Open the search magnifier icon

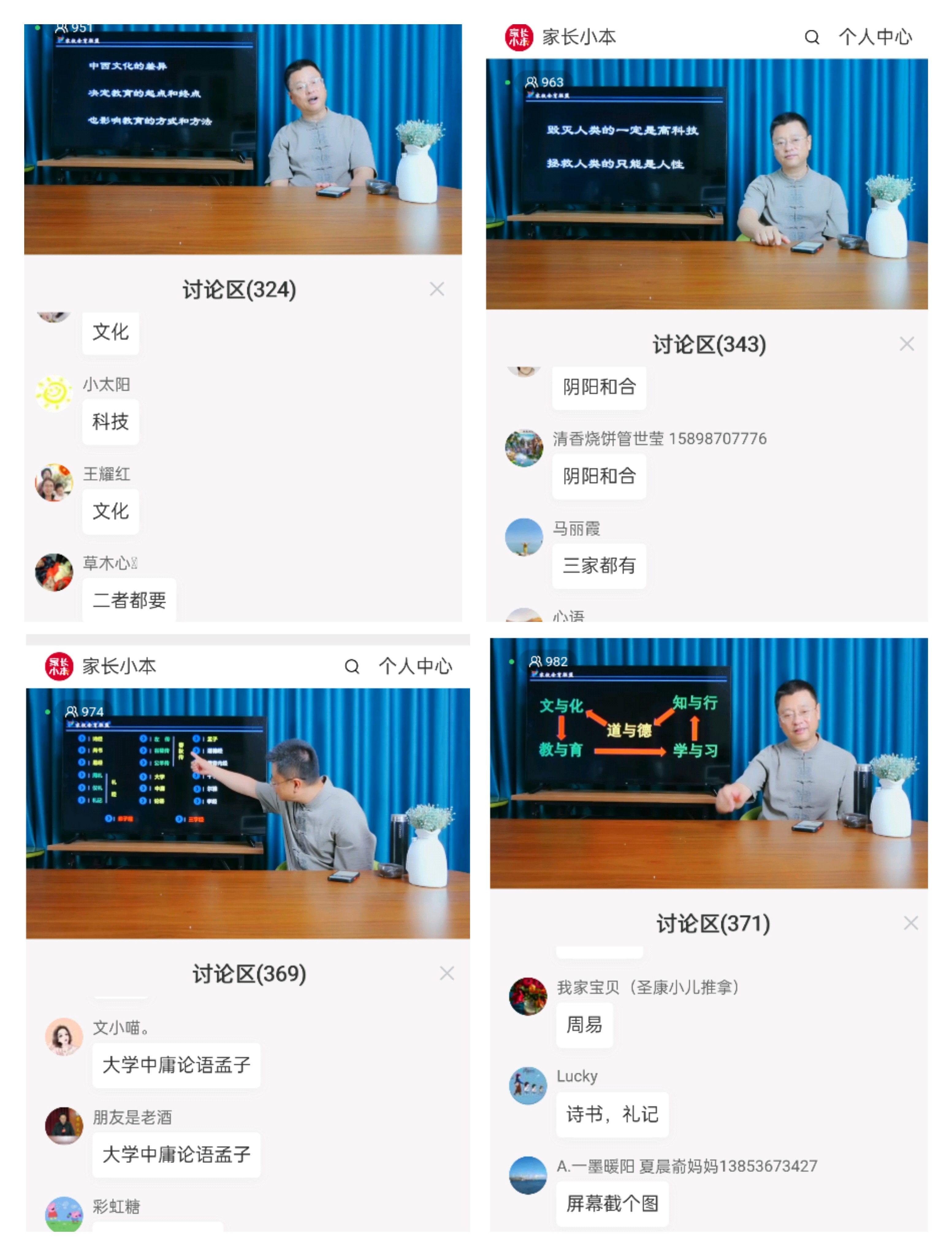point(812,37)
